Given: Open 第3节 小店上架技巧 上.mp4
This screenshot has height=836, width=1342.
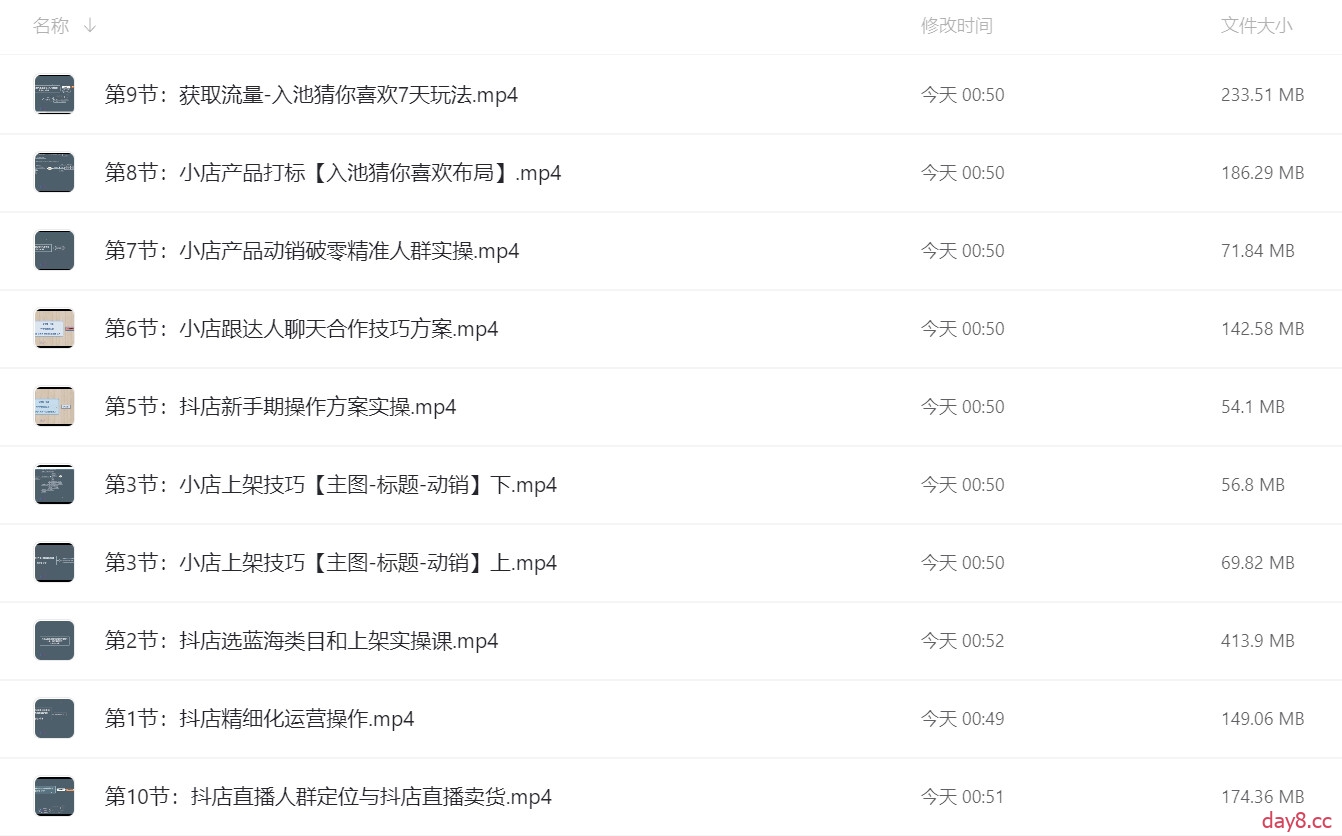Looking at the screenshot, I should point(331,563).
